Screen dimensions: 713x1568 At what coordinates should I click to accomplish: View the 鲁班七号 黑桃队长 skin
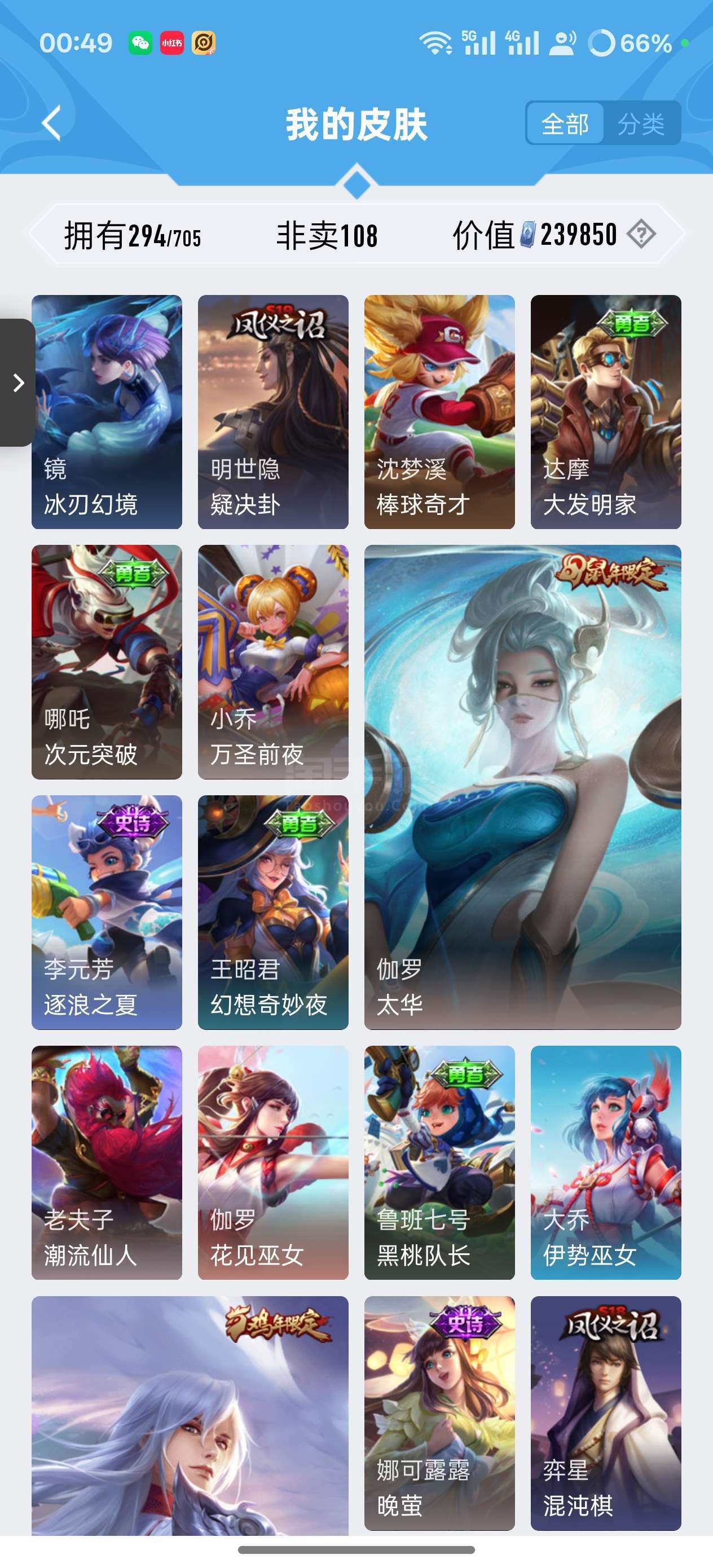tap(439, 1163)
